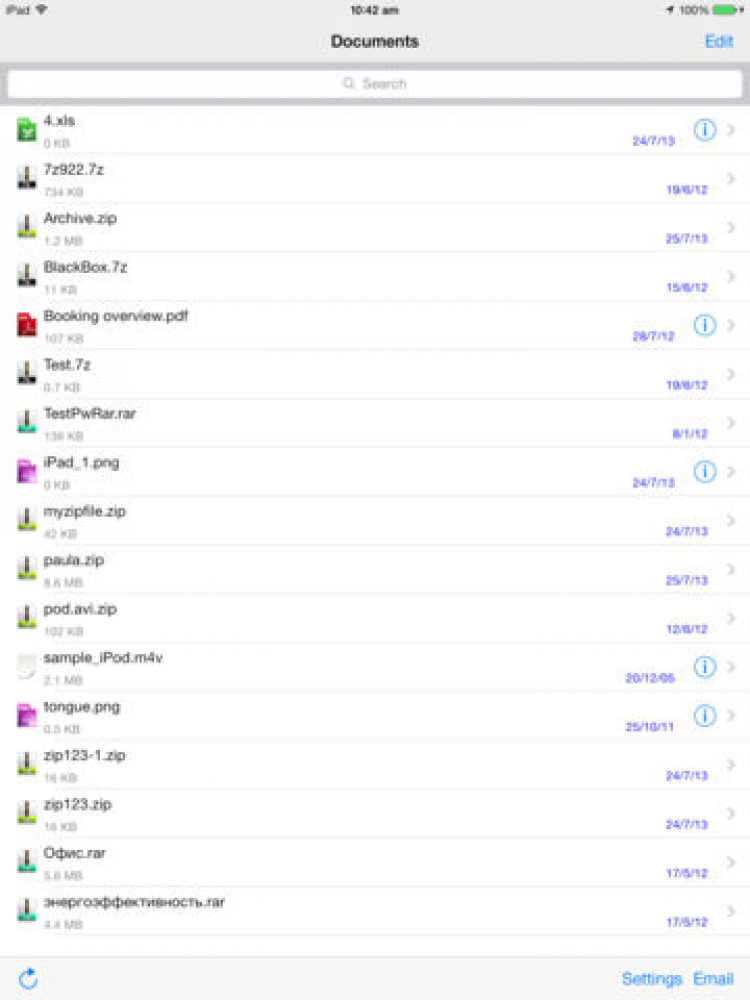Tap the Edit button
Viewport: 750px width, 1000px height.
point(718,41)
